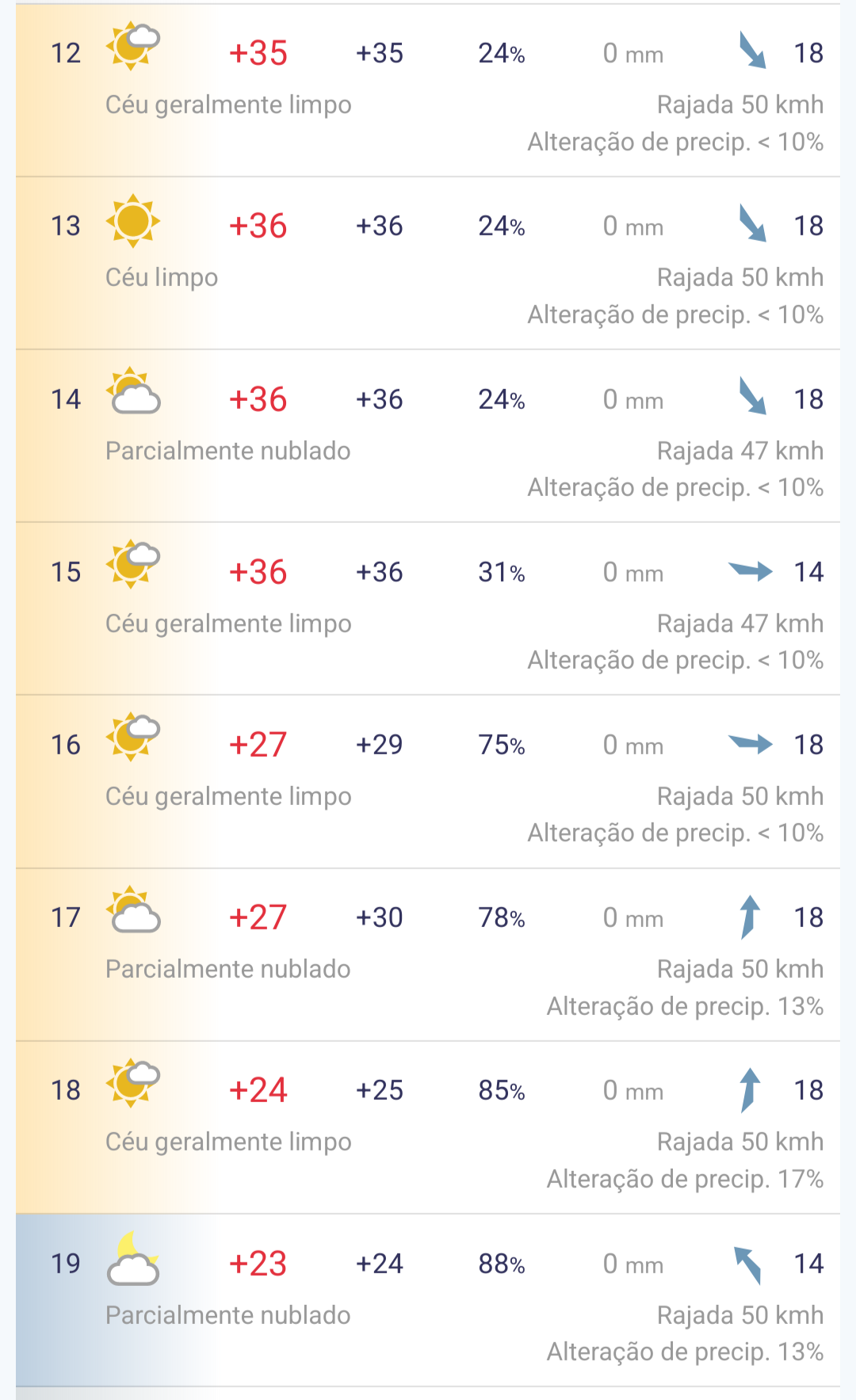Select the 16 o'clock forecast row
The width and height of the screenshot is (856, 1400).
click(x=428, y=781)
